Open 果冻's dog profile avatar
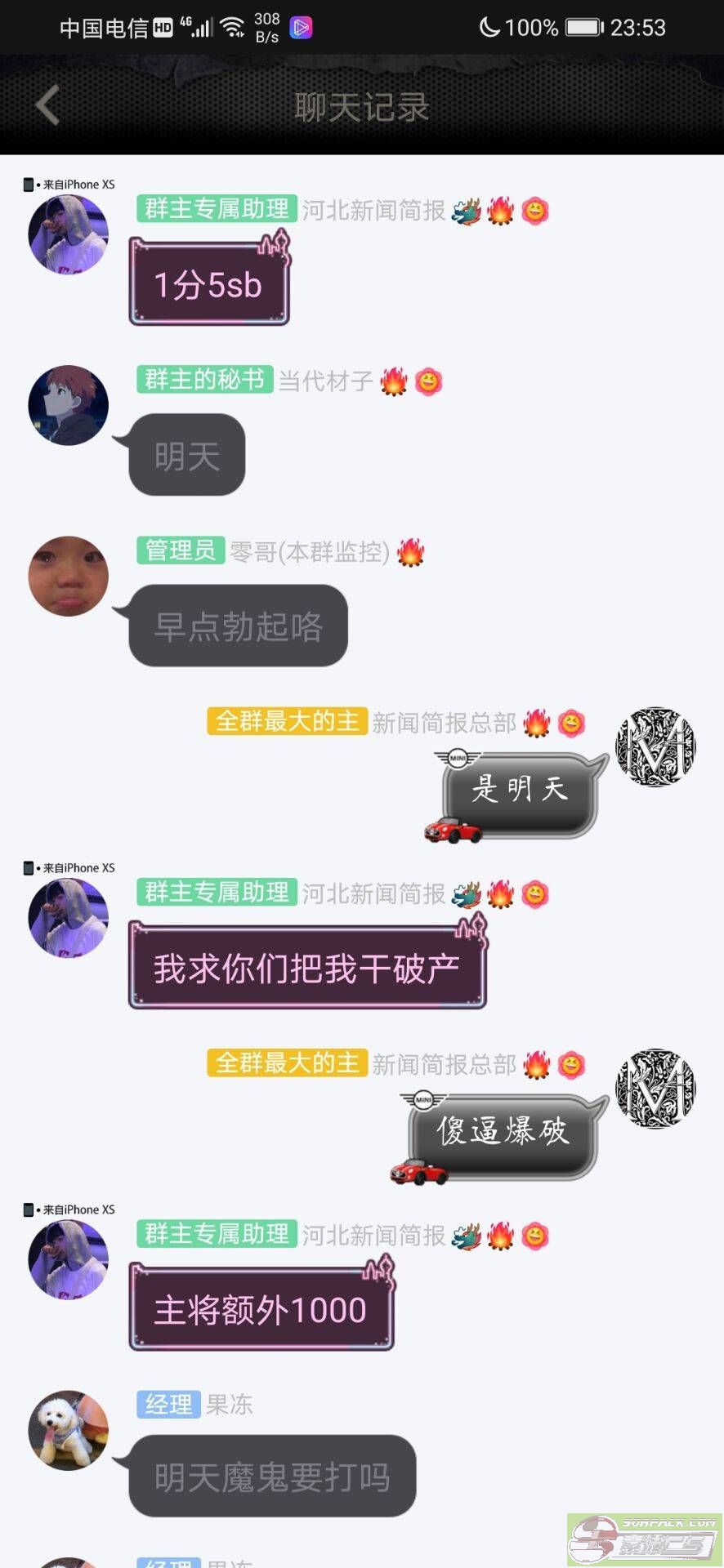The width and height of the screenshot is (724, 1568). 69,1430
